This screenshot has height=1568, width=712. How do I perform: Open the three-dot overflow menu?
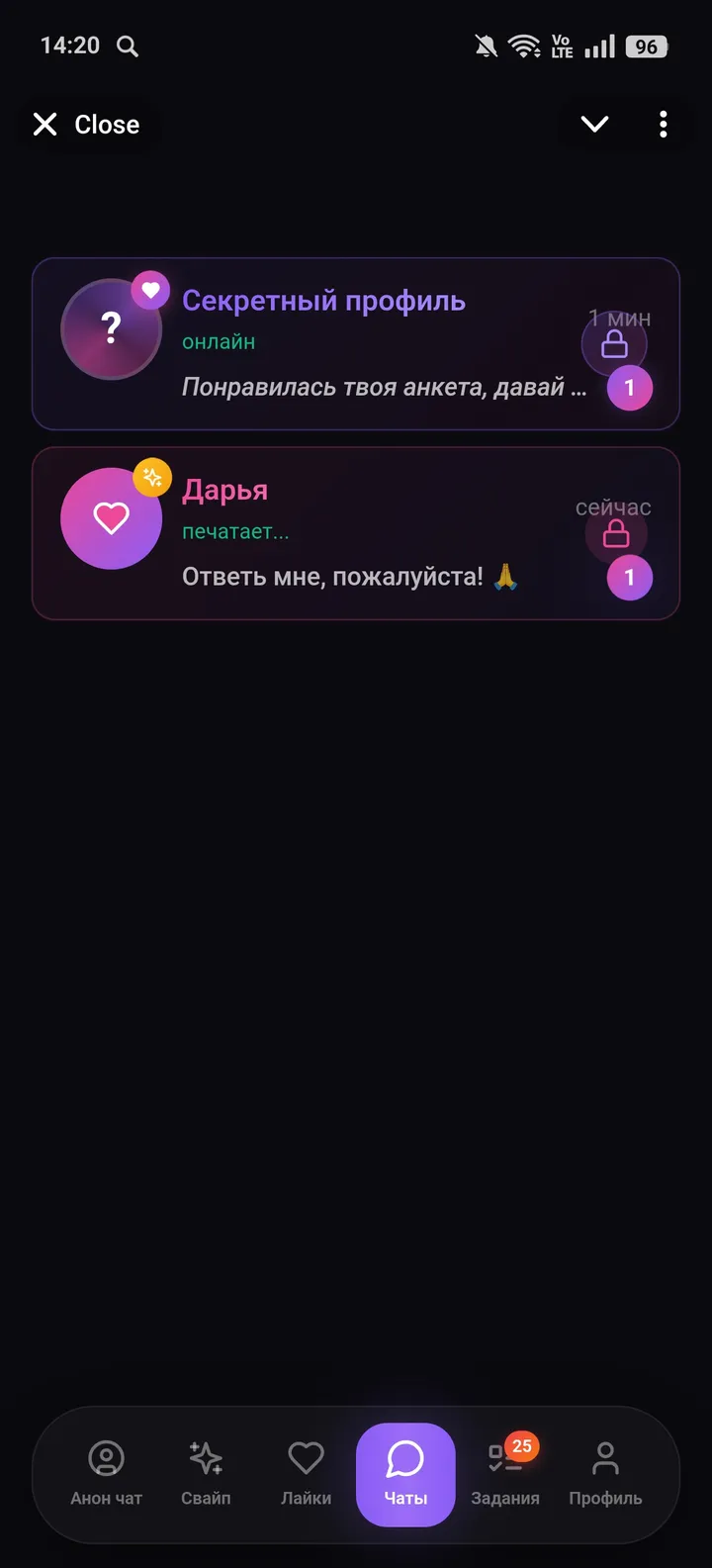pyautogui.click(x=663, y=124)
